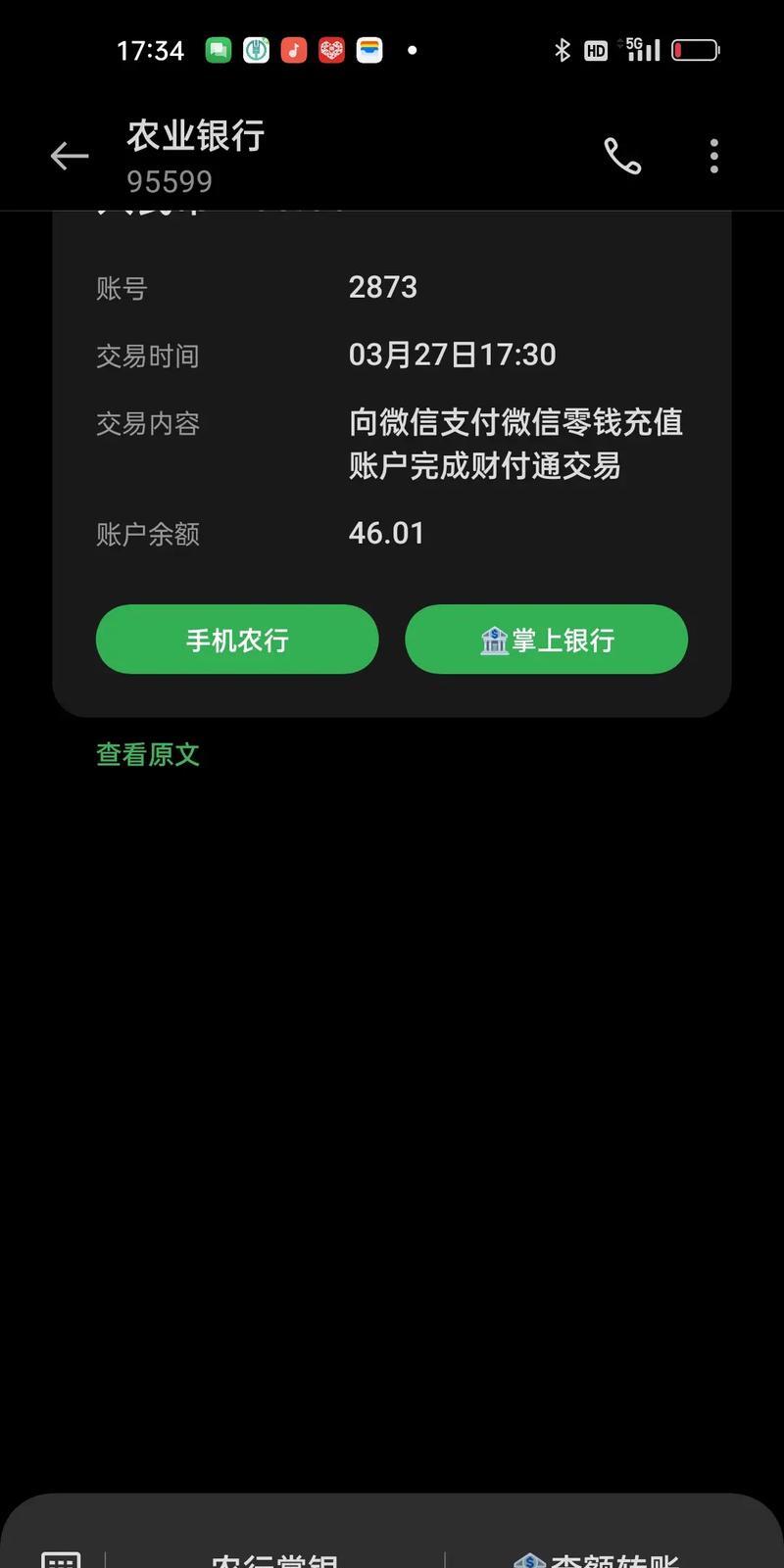Open the phone call icon to dial 95599
Screen dimensions: 784x1568
pyautogui.click(x=624, y=156)
